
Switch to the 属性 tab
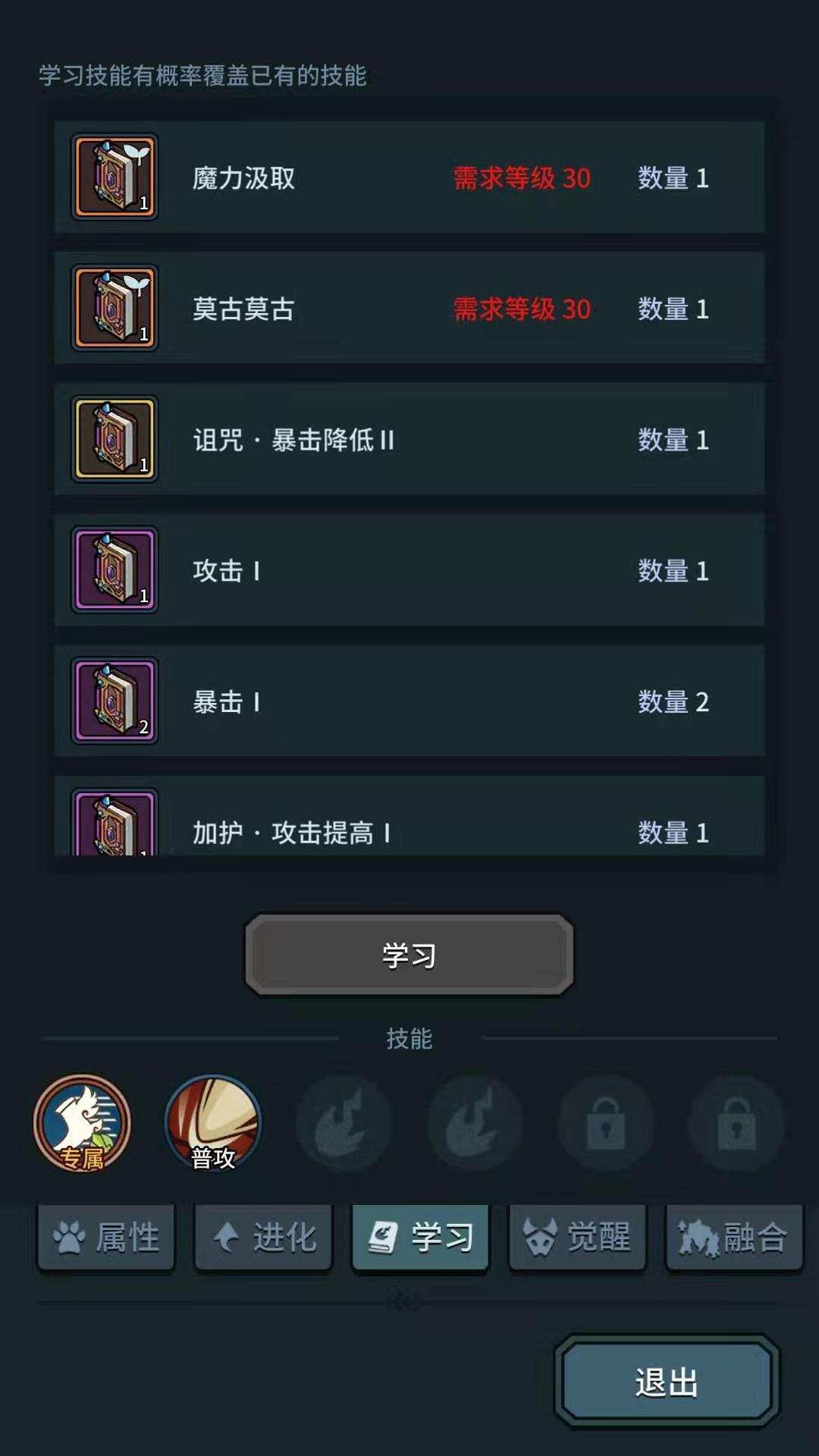click(106, 1238)
